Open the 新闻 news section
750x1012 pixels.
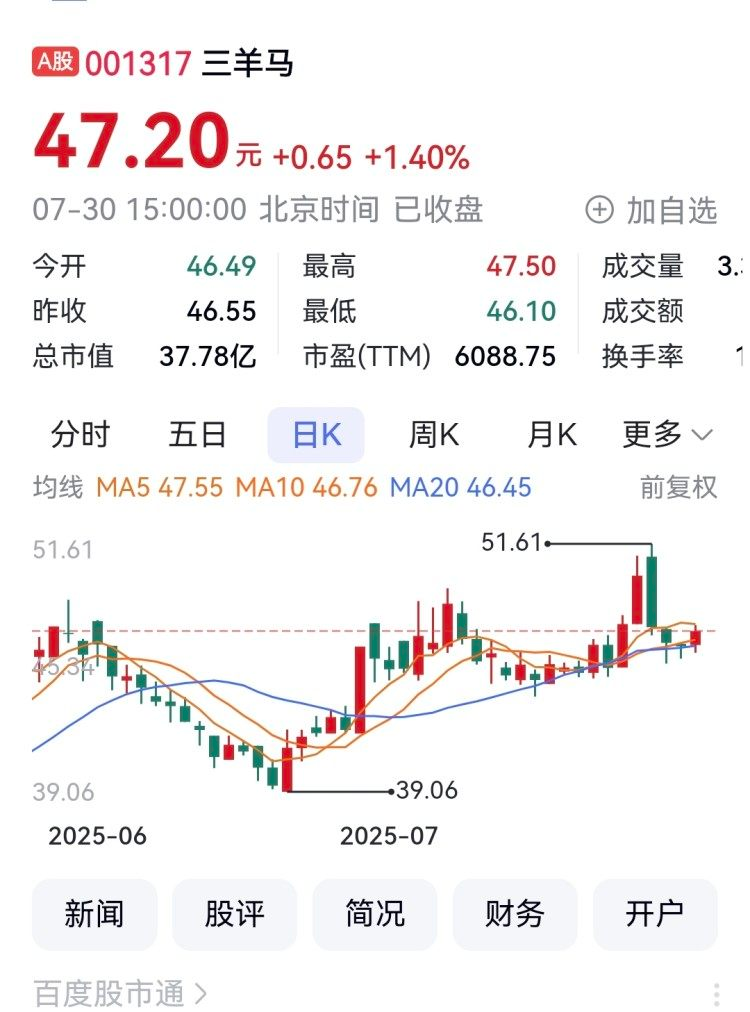pyautogui.click(x=95, y=914)
